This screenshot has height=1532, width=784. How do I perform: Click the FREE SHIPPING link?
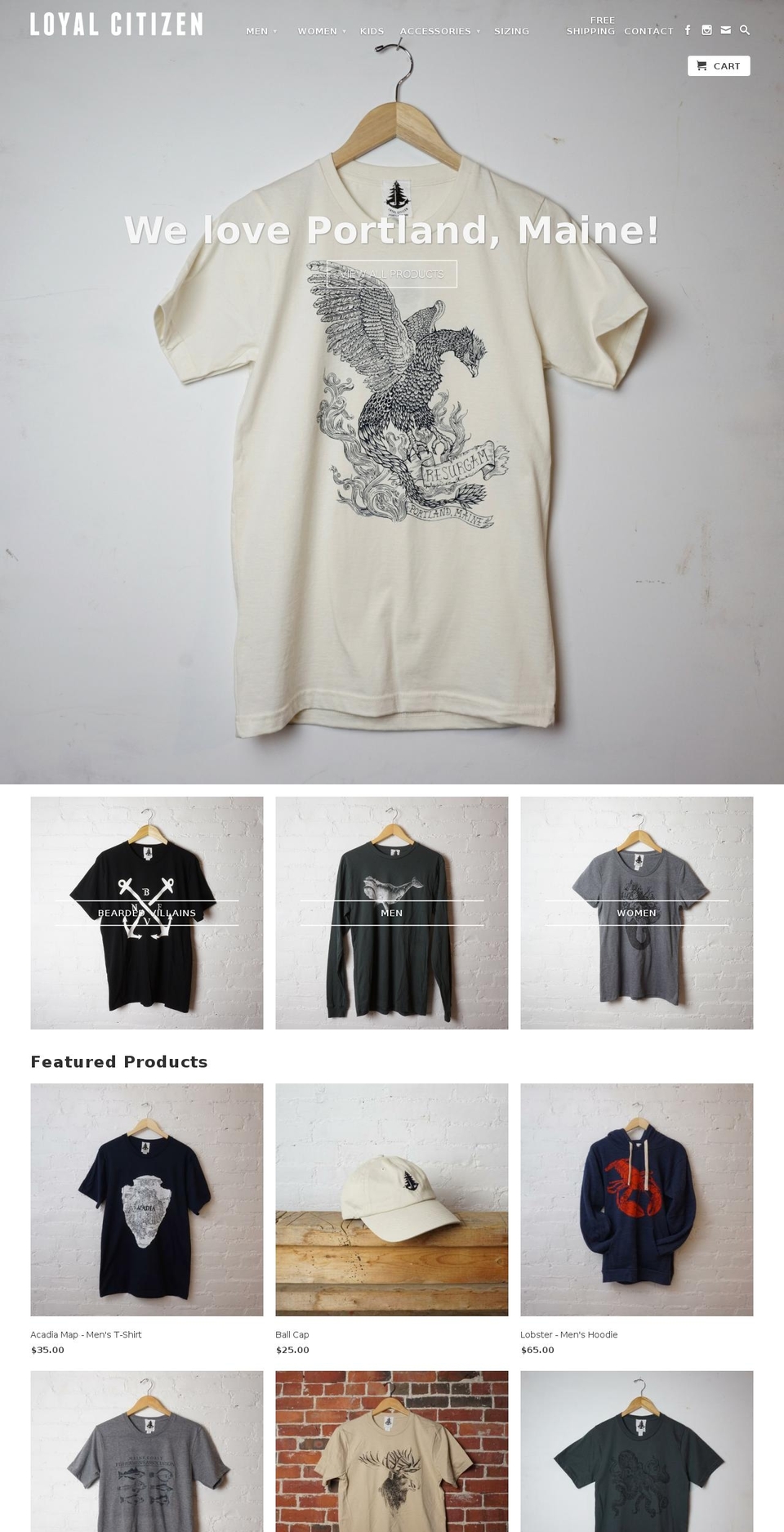tap(590, 25)
